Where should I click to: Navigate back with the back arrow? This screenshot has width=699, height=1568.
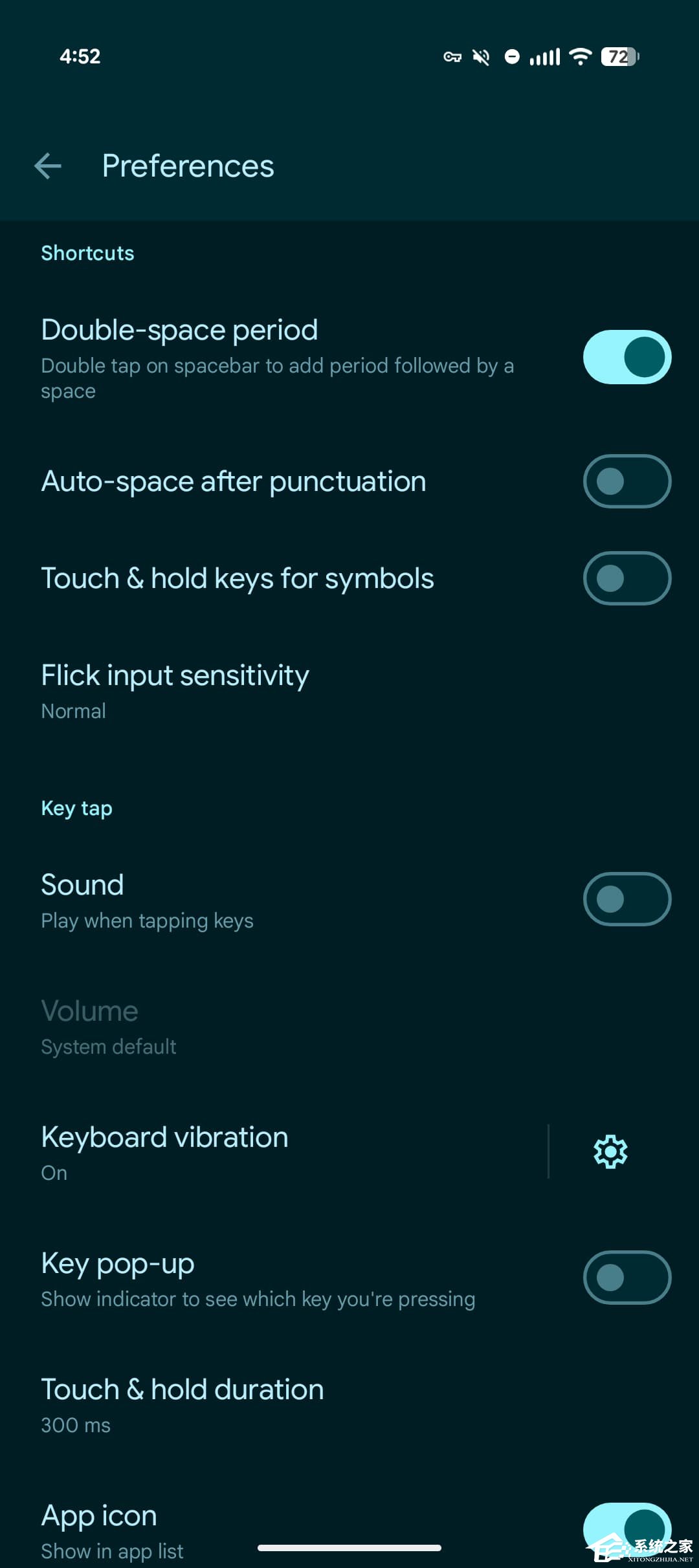(47, 166)
